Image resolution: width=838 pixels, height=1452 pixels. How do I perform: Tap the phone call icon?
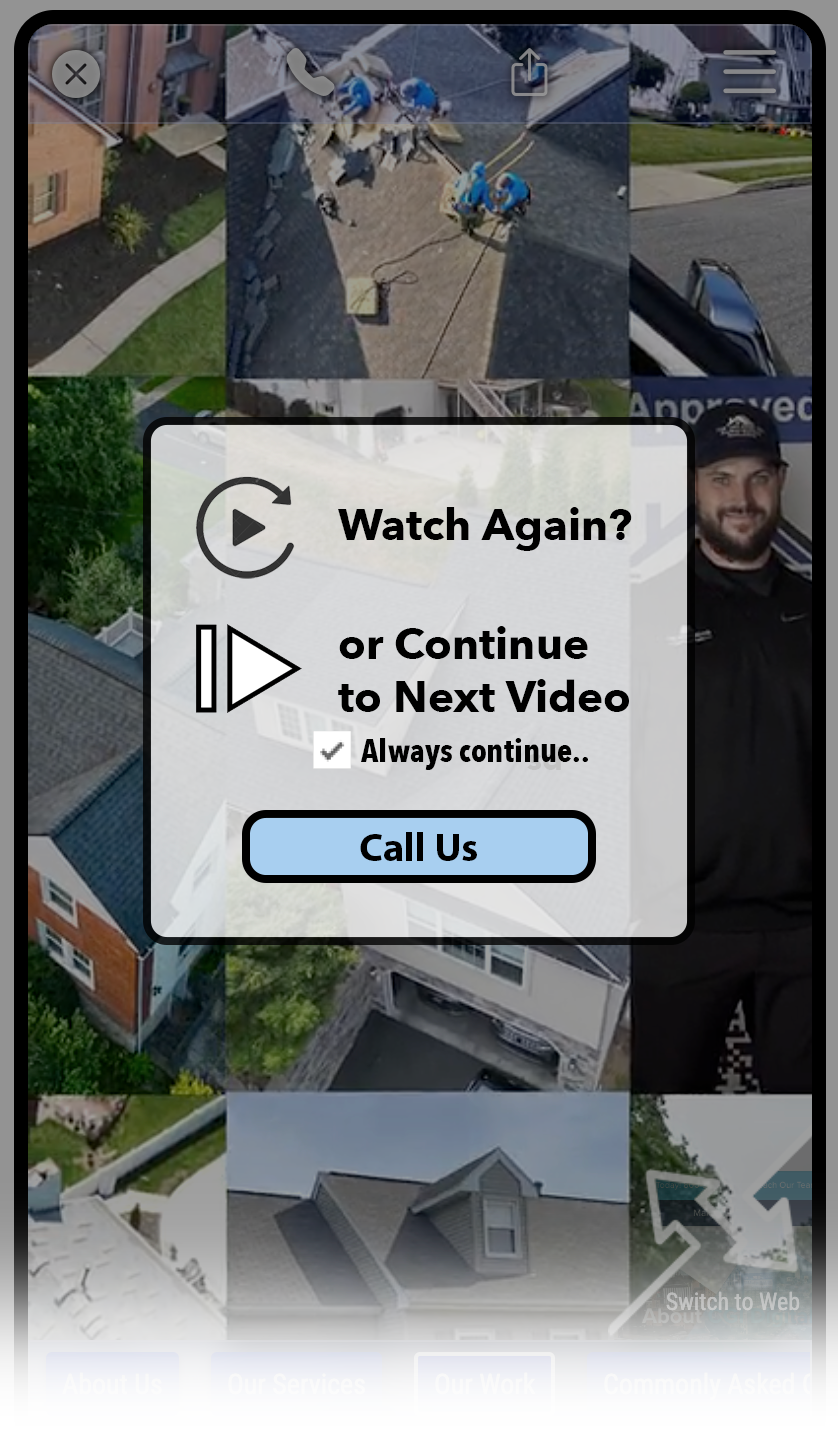(309, 72)
